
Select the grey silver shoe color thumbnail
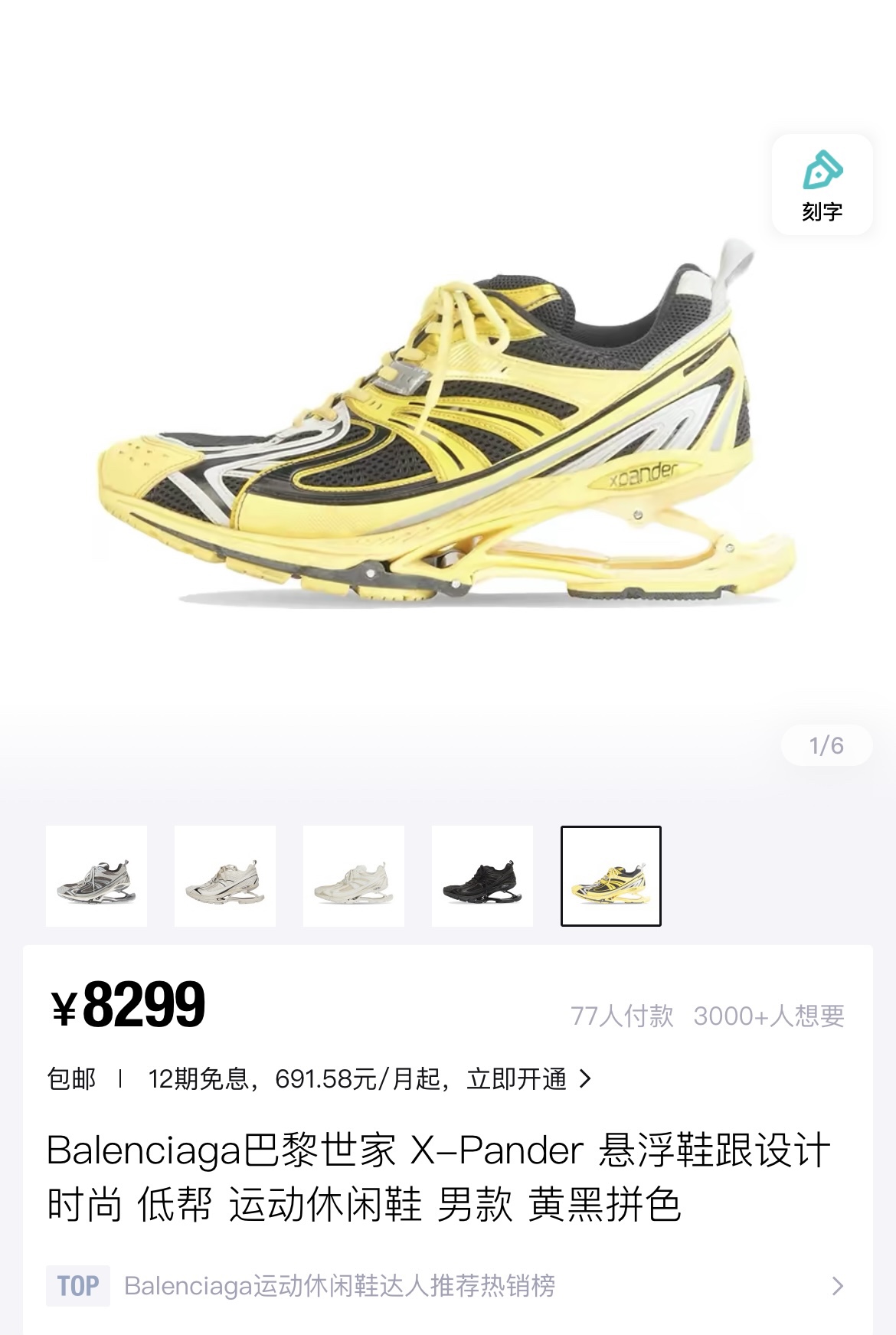(x=96, y=875)
